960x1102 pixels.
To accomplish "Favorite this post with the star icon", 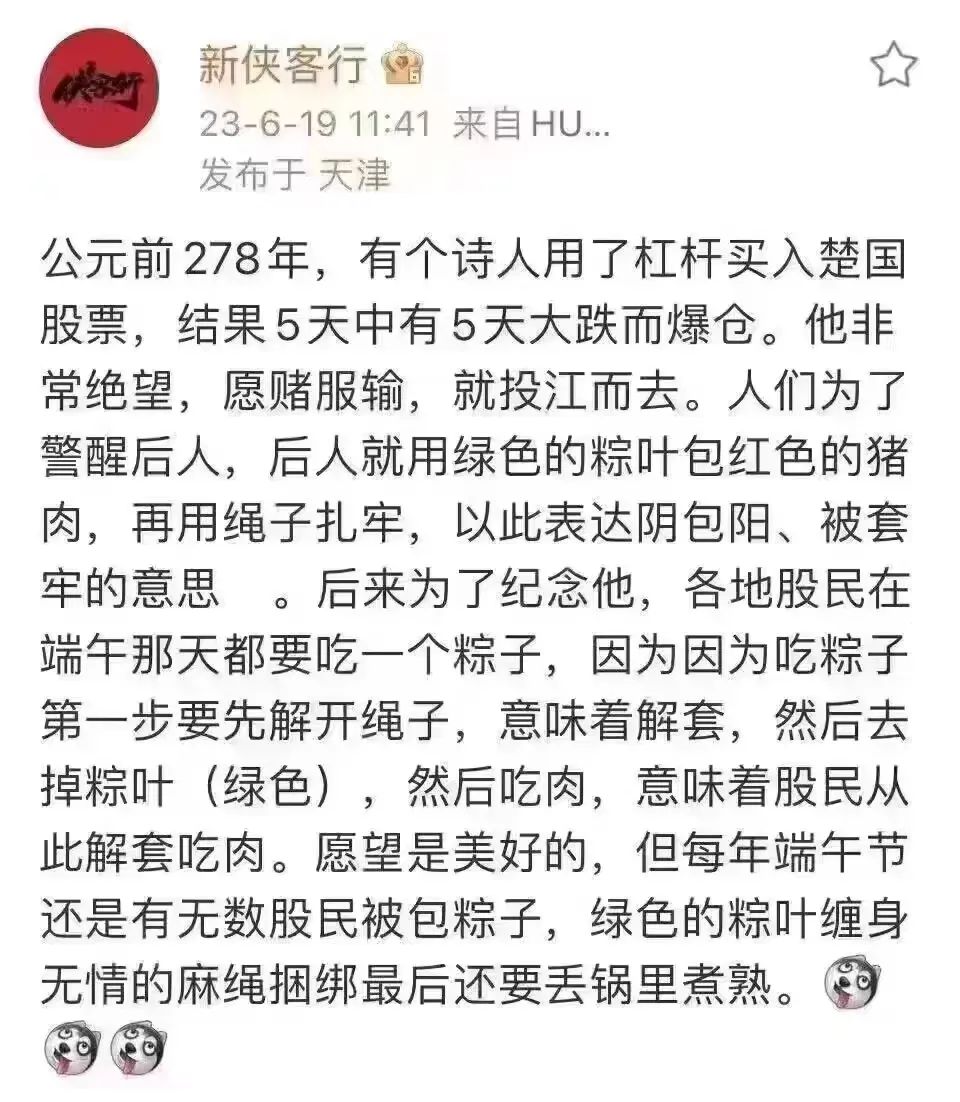I will [x=893, y=66].
